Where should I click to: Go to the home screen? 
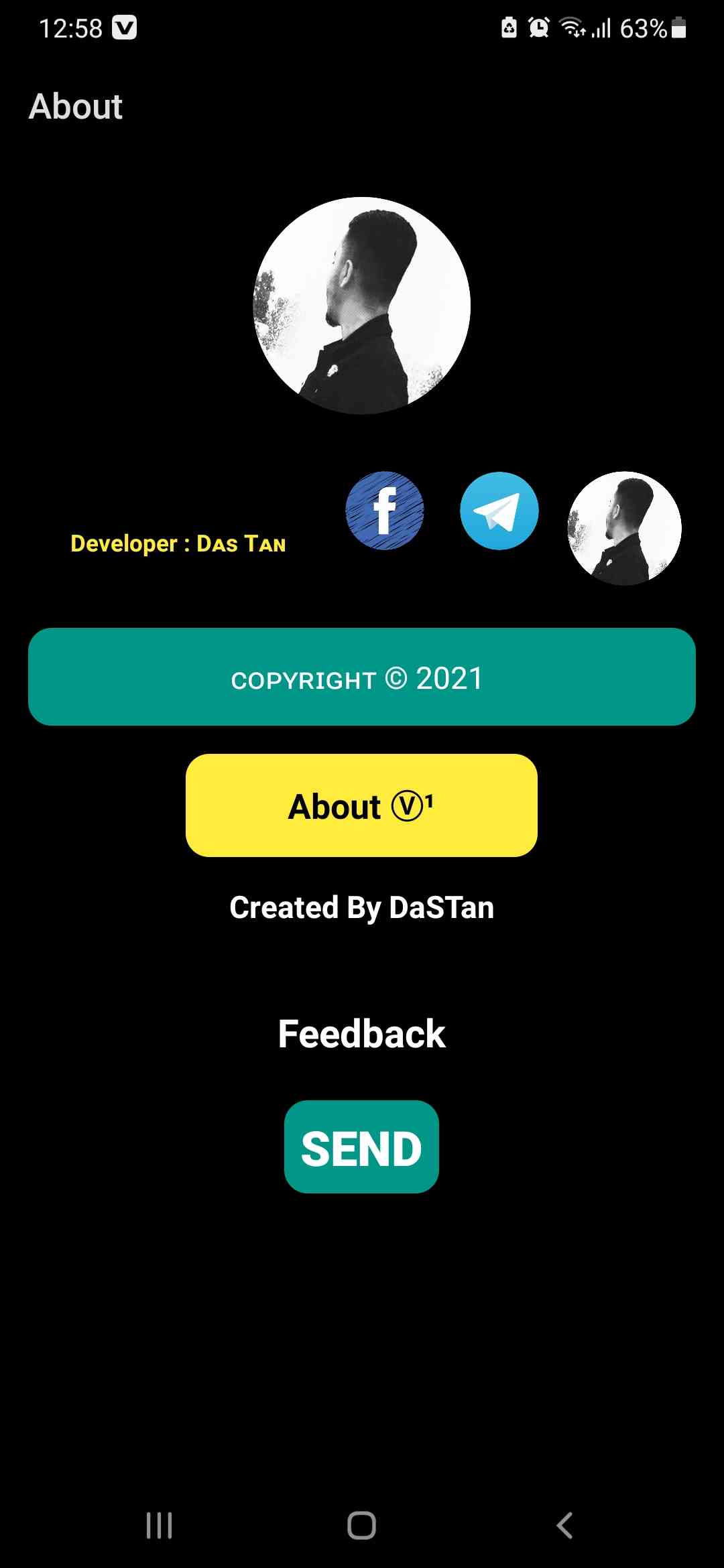click(x=362, y=1526)
